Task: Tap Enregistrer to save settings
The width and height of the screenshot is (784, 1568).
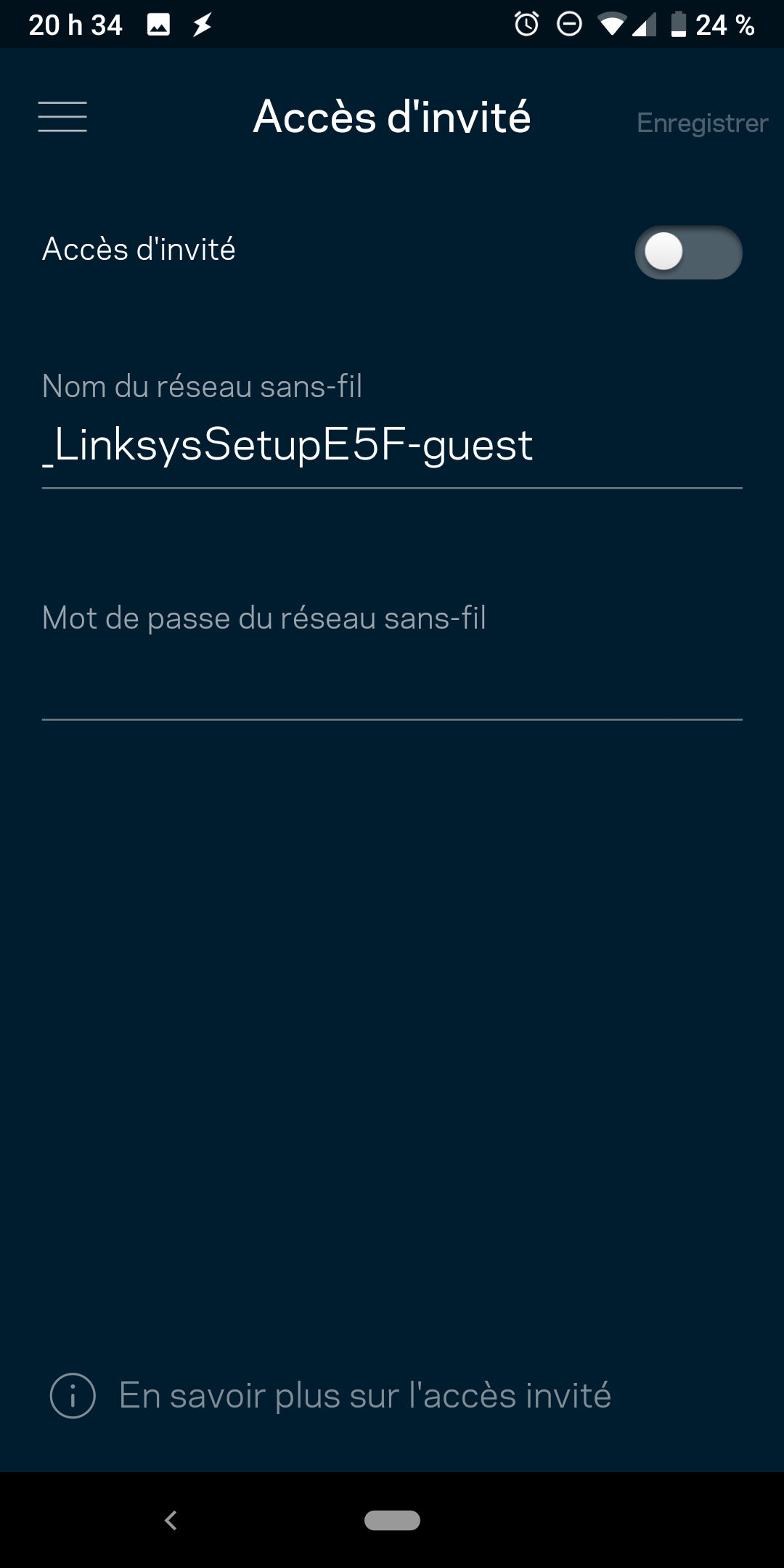Action: pos(701,123)
